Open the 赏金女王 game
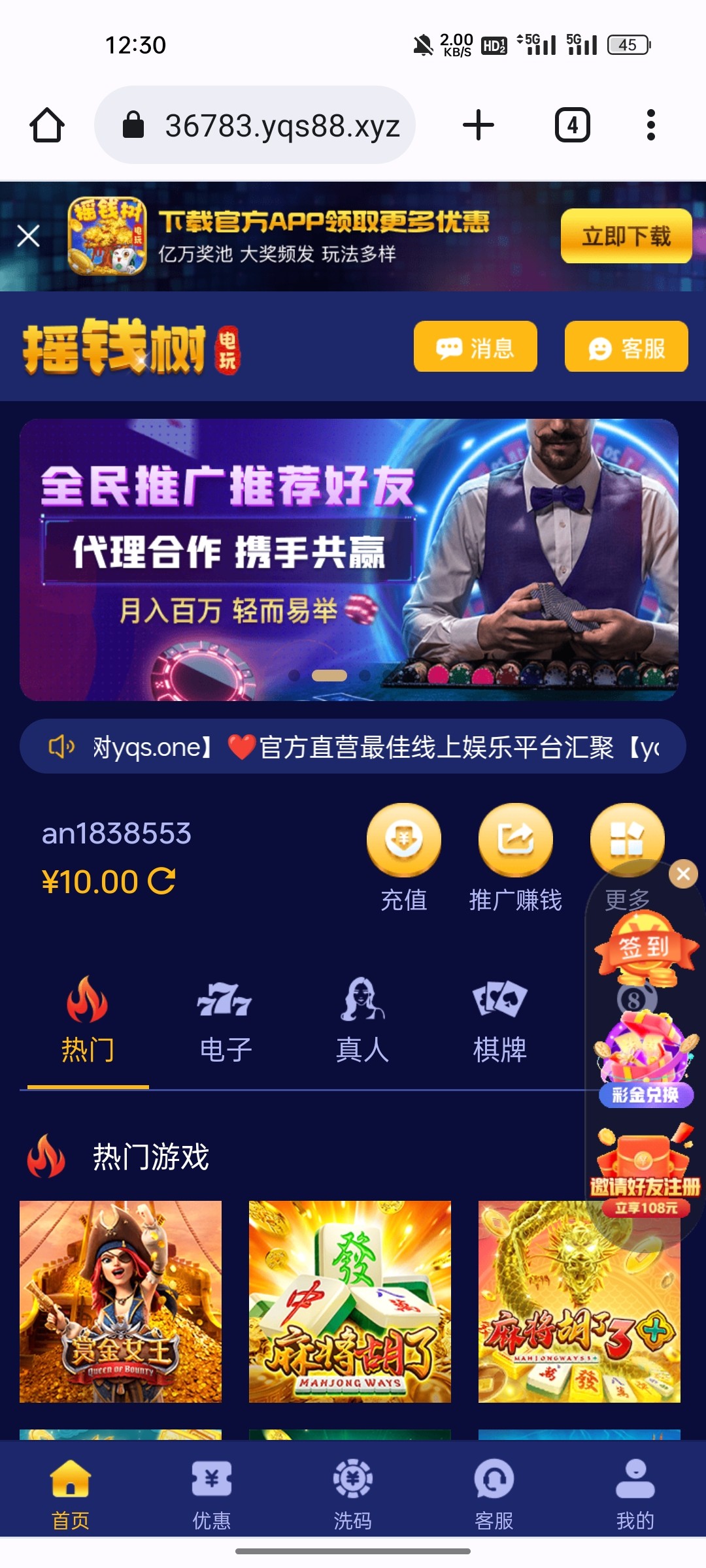 click(x=120, y=1301)
